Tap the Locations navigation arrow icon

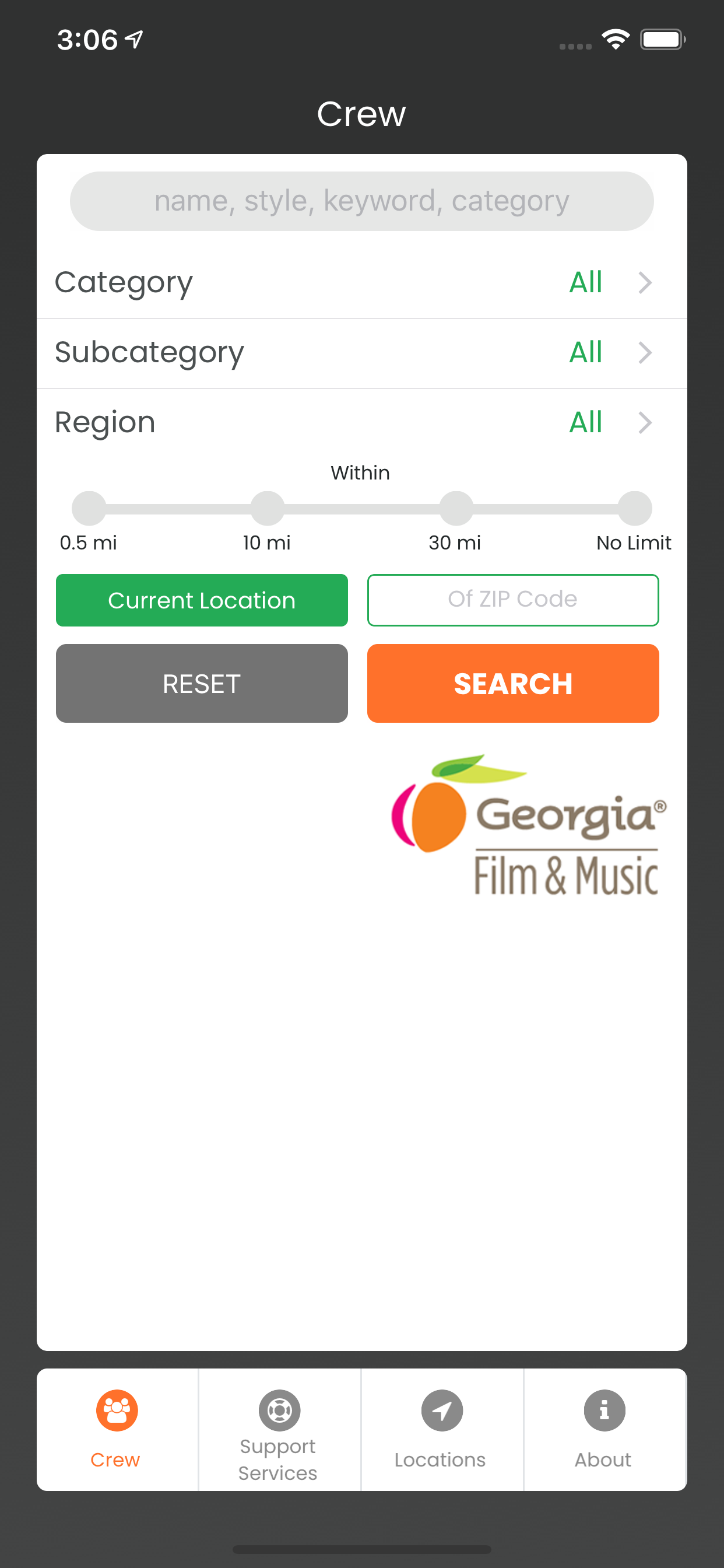(x=442, y=1410)
